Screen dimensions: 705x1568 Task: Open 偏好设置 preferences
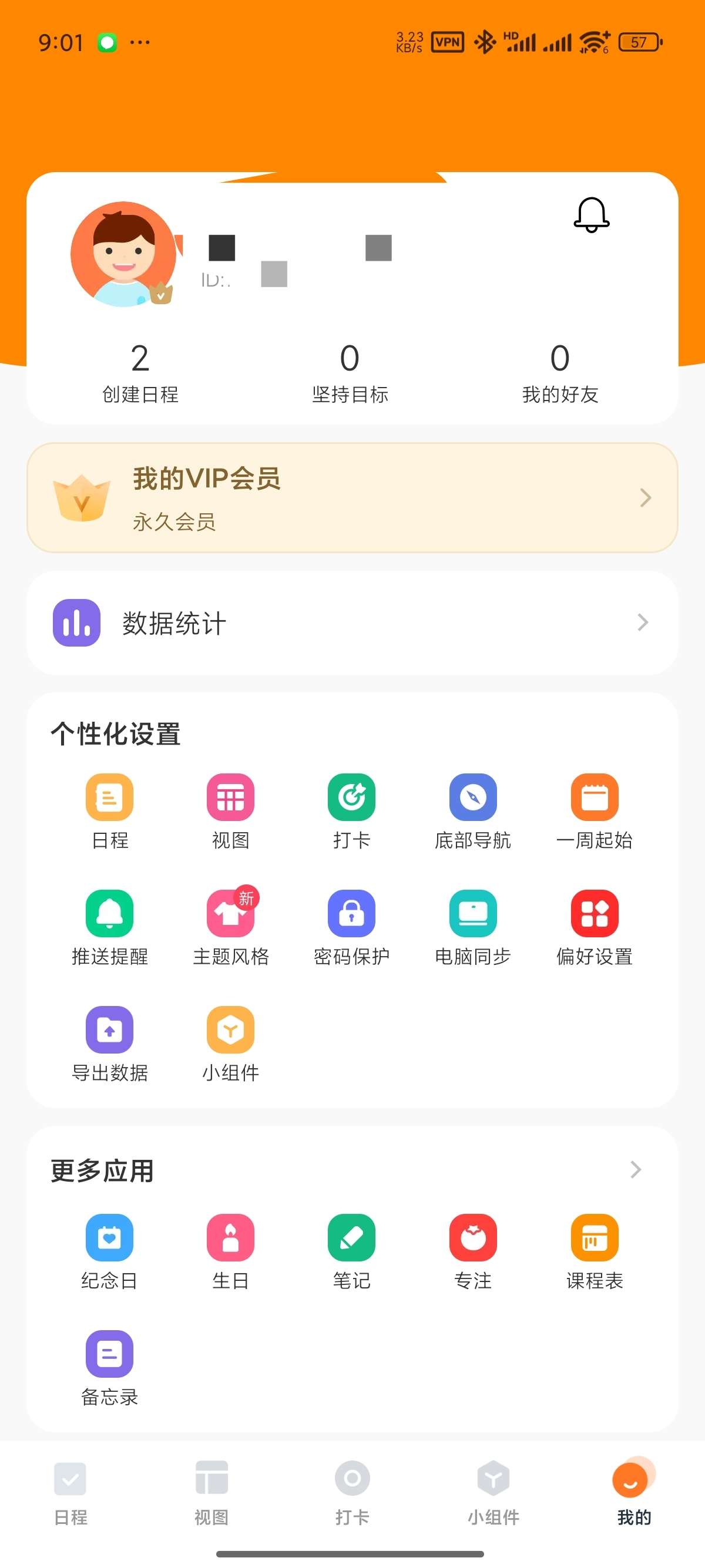(x=594, y=913)
